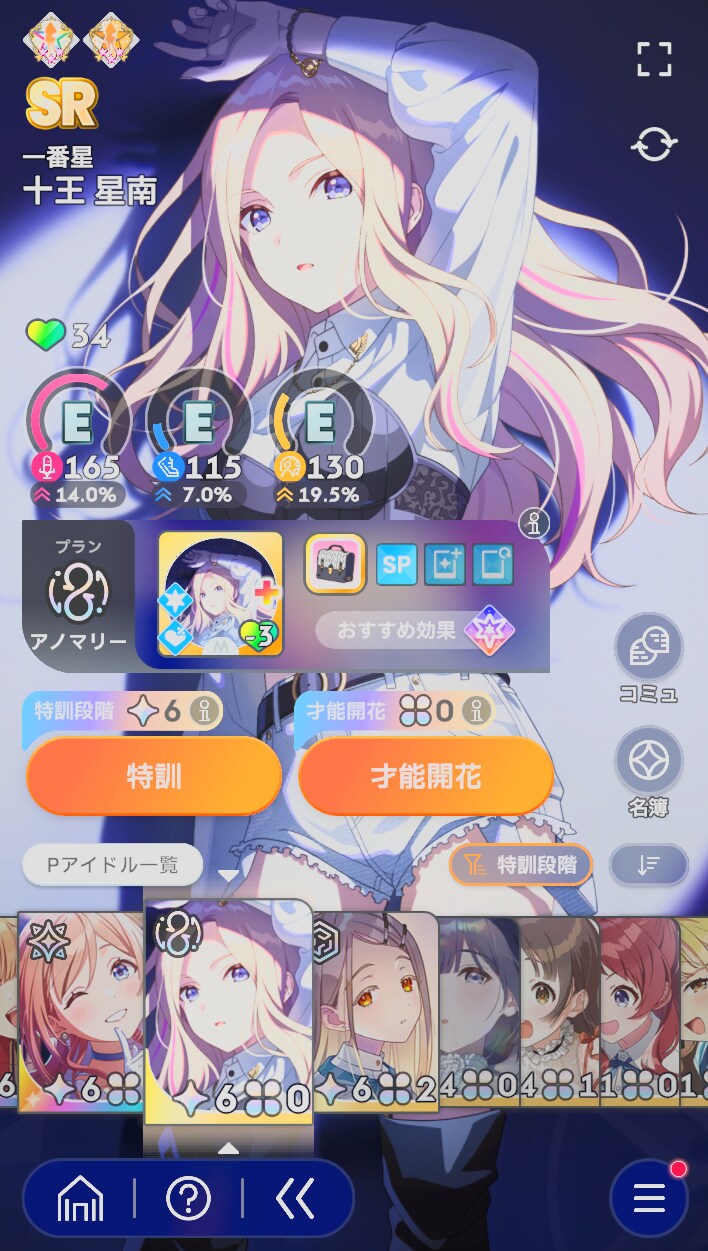Go back with the double chevron
The width and height of the screenshot is (708, 1251).
[x=295, y=1198]
